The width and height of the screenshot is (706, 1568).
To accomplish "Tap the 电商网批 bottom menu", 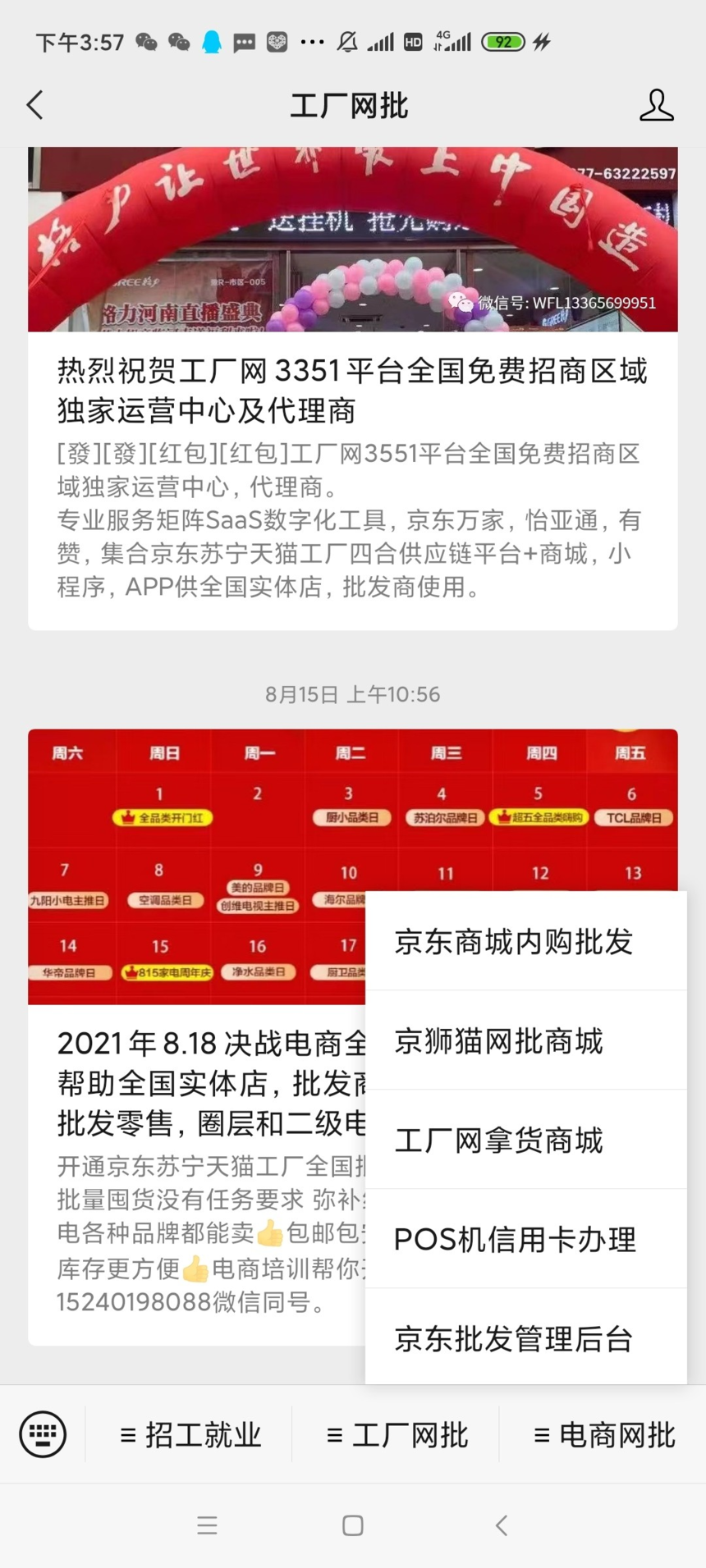I will [x=604, y=1435].
